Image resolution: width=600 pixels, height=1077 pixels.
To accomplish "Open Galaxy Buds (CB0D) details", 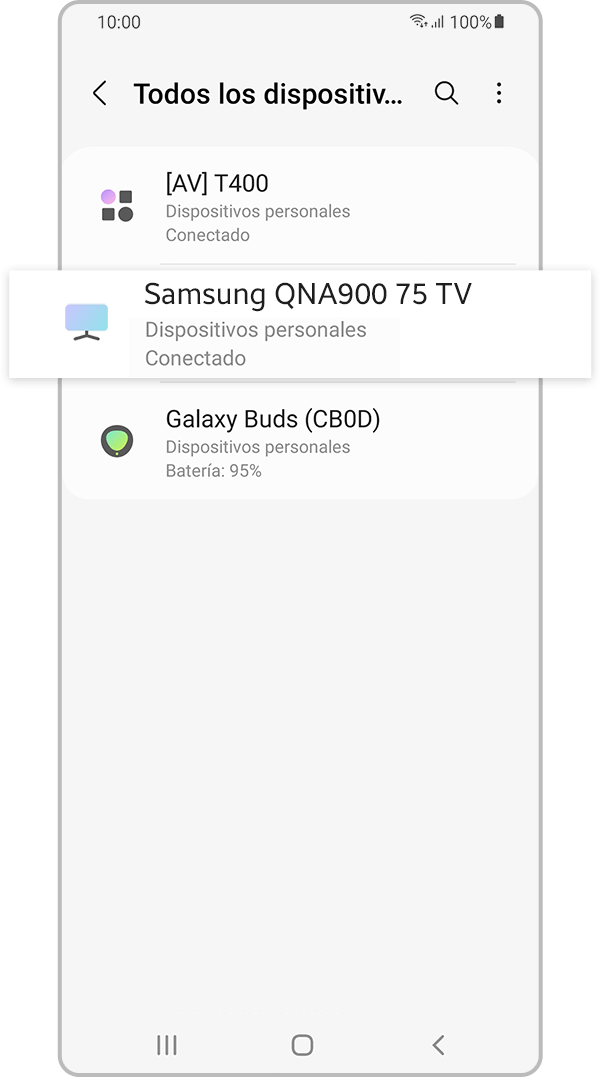I will [300, 443].
